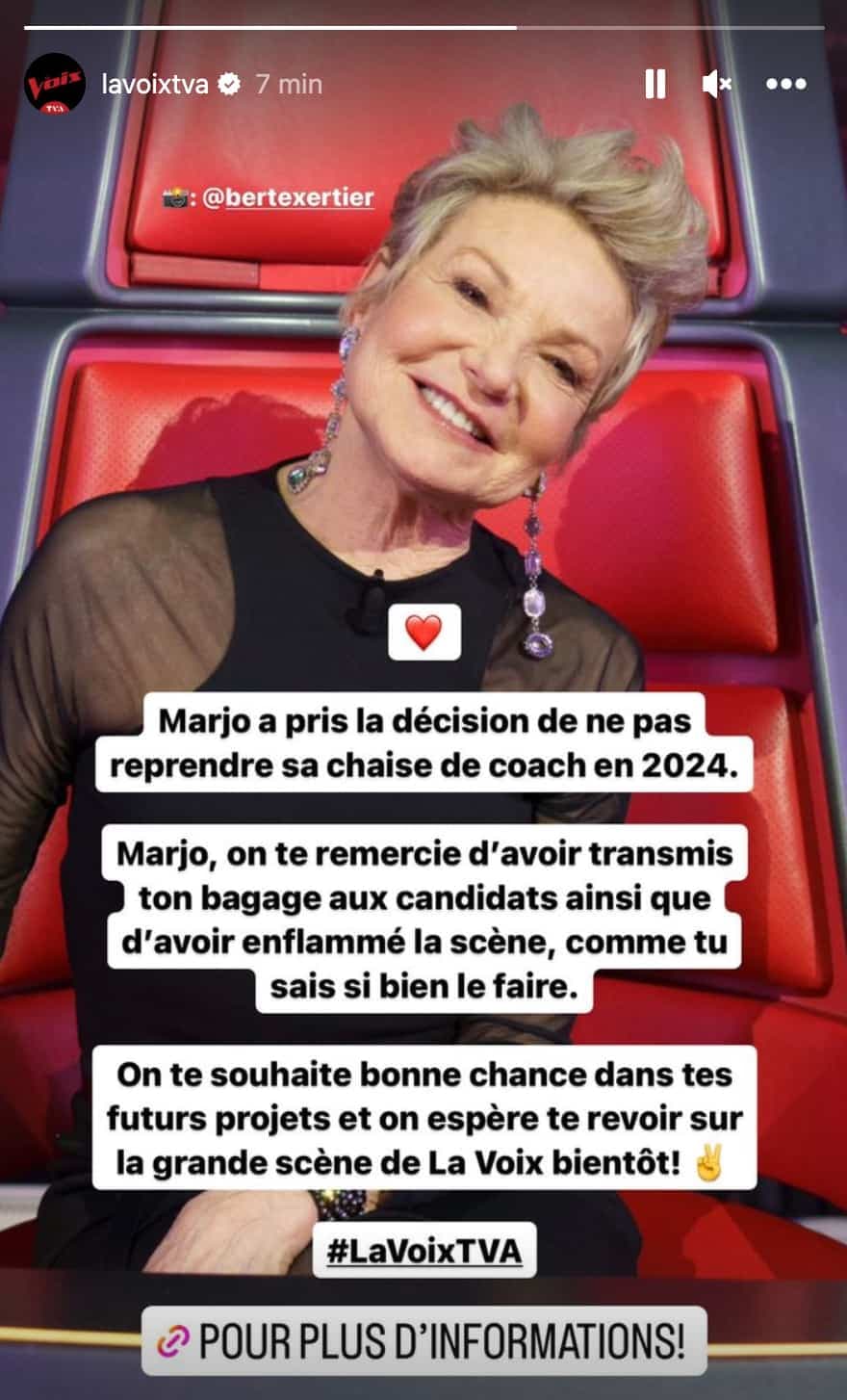Open the Pour plus d'informations link
The height and width of the screenshot is (1400, 847).
[x=424, y=1340]
